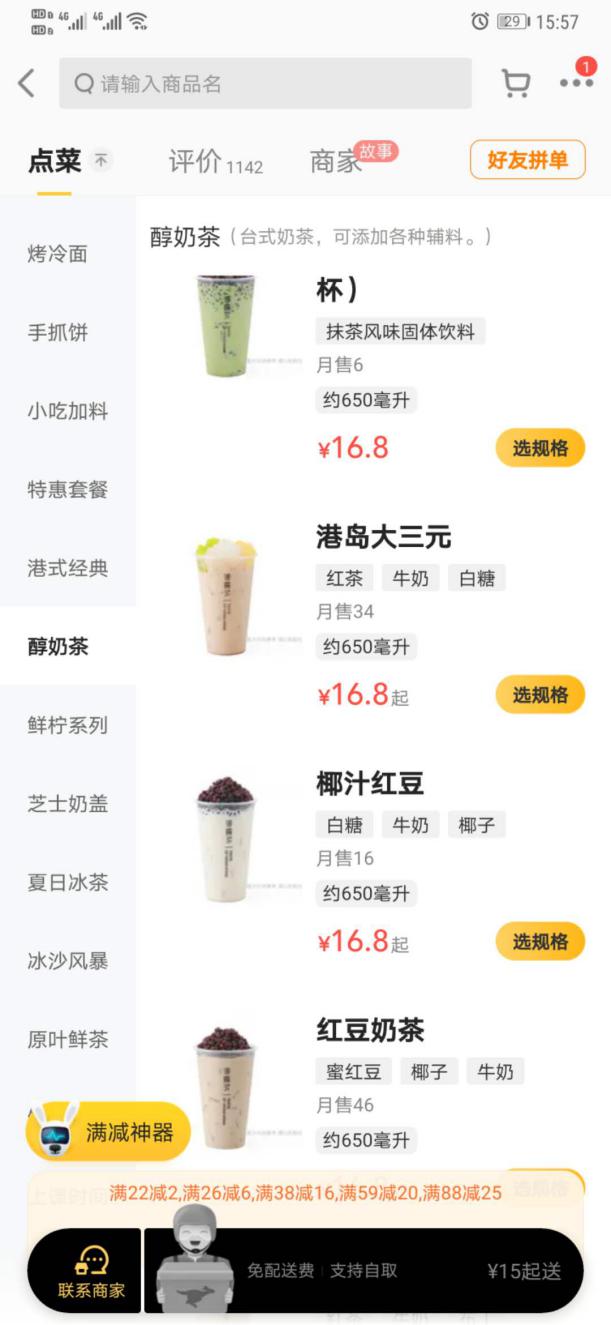Switch to the 商家 tab
Viewport: 611px width, 1325px height.
click(x=336, y=162)
